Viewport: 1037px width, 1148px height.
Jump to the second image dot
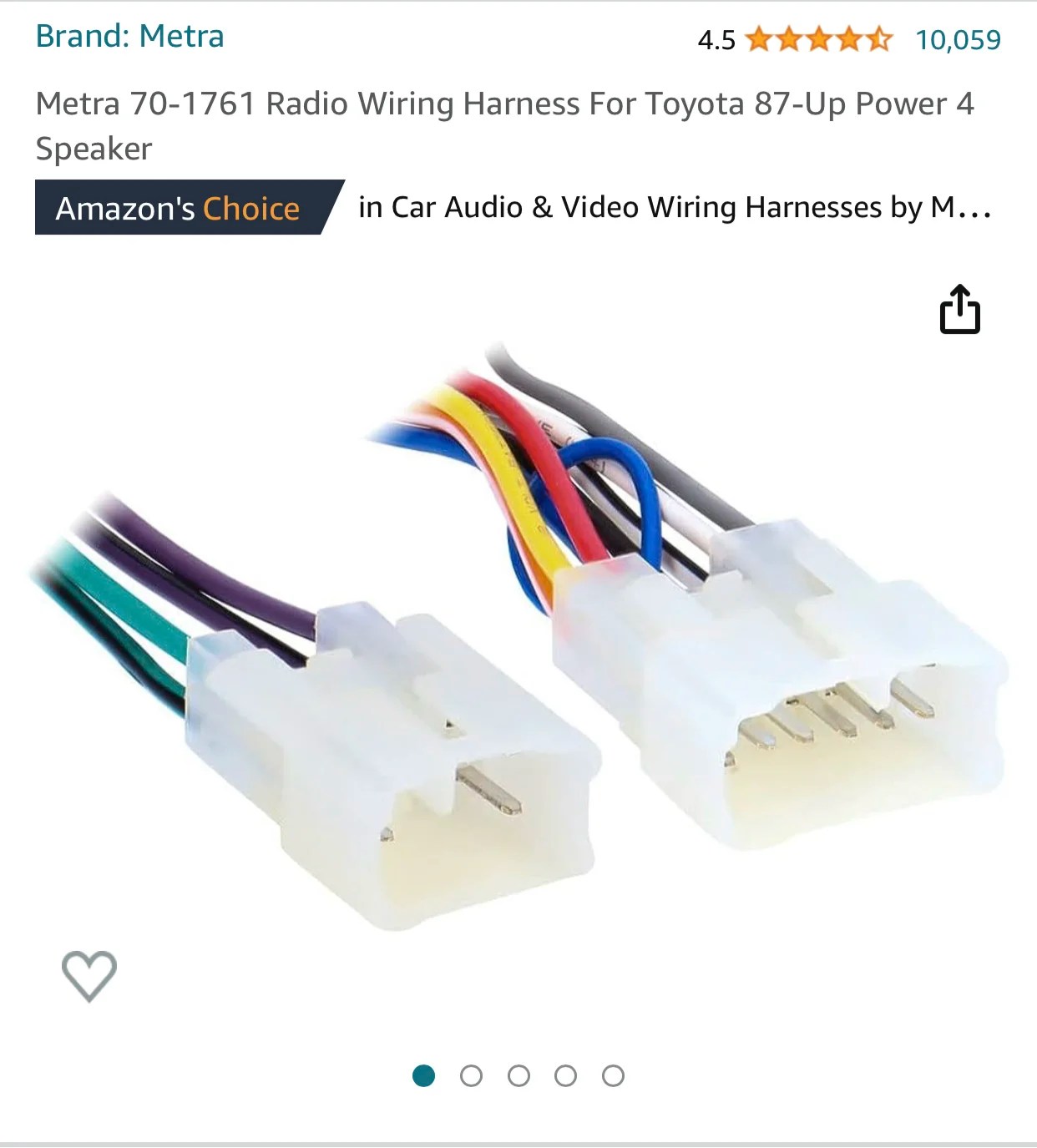pyautogui.click(x=471, y=1076)
